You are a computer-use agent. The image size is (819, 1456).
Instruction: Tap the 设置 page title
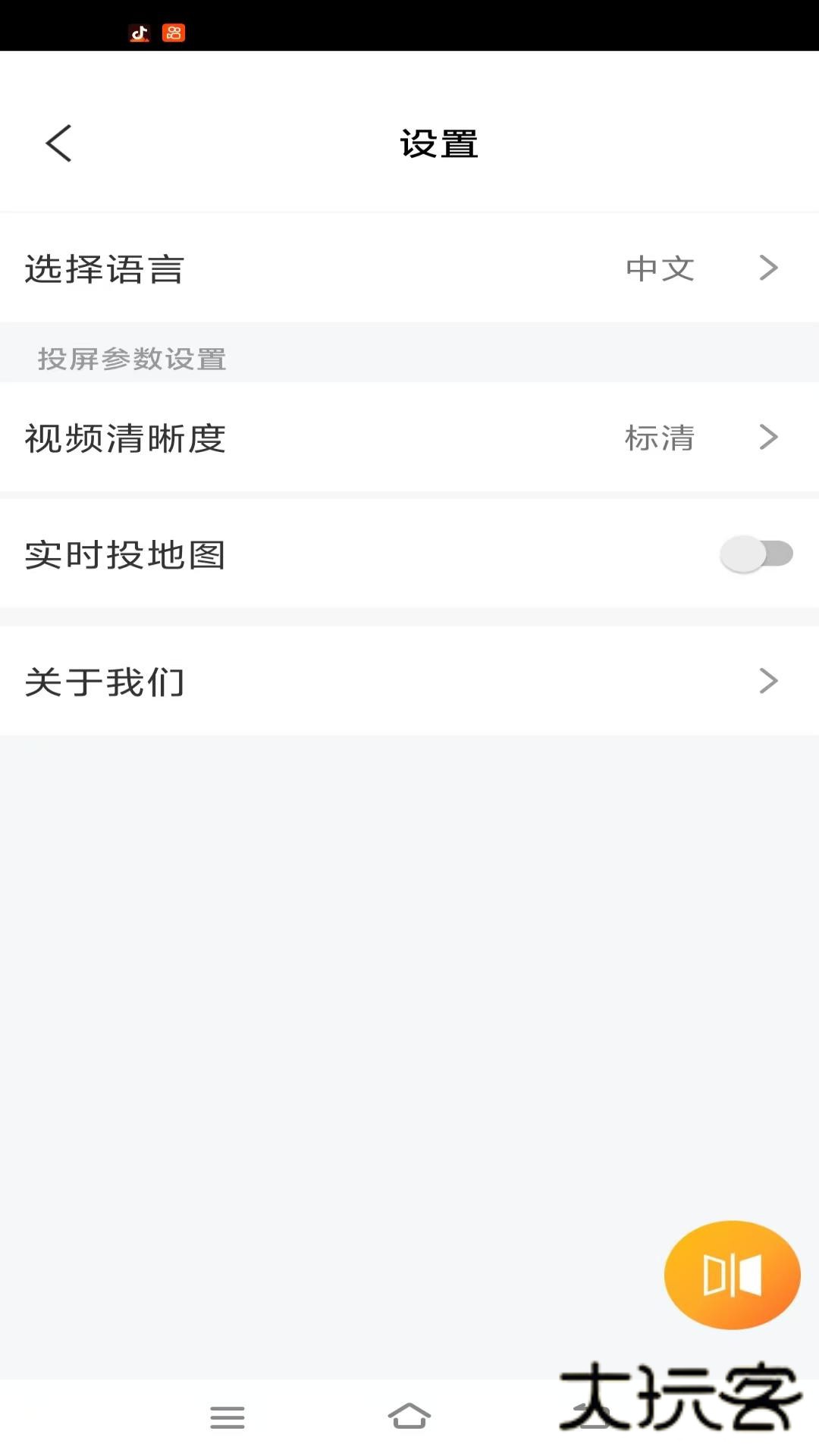pos(438,144)
